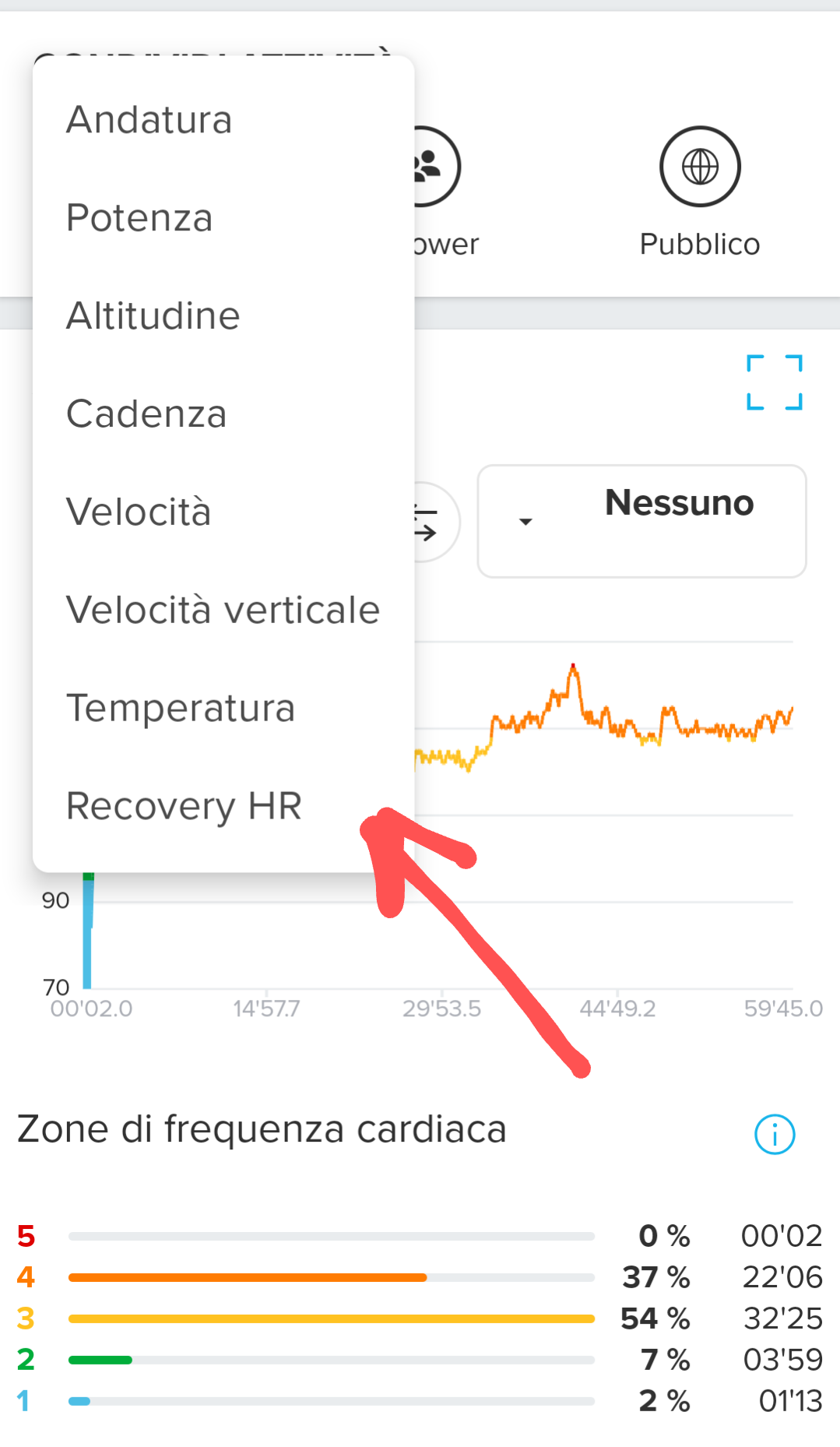The image size is (840, 1447).
Task: Tap the followers visibility icon
Action: (x=437, y=167)
